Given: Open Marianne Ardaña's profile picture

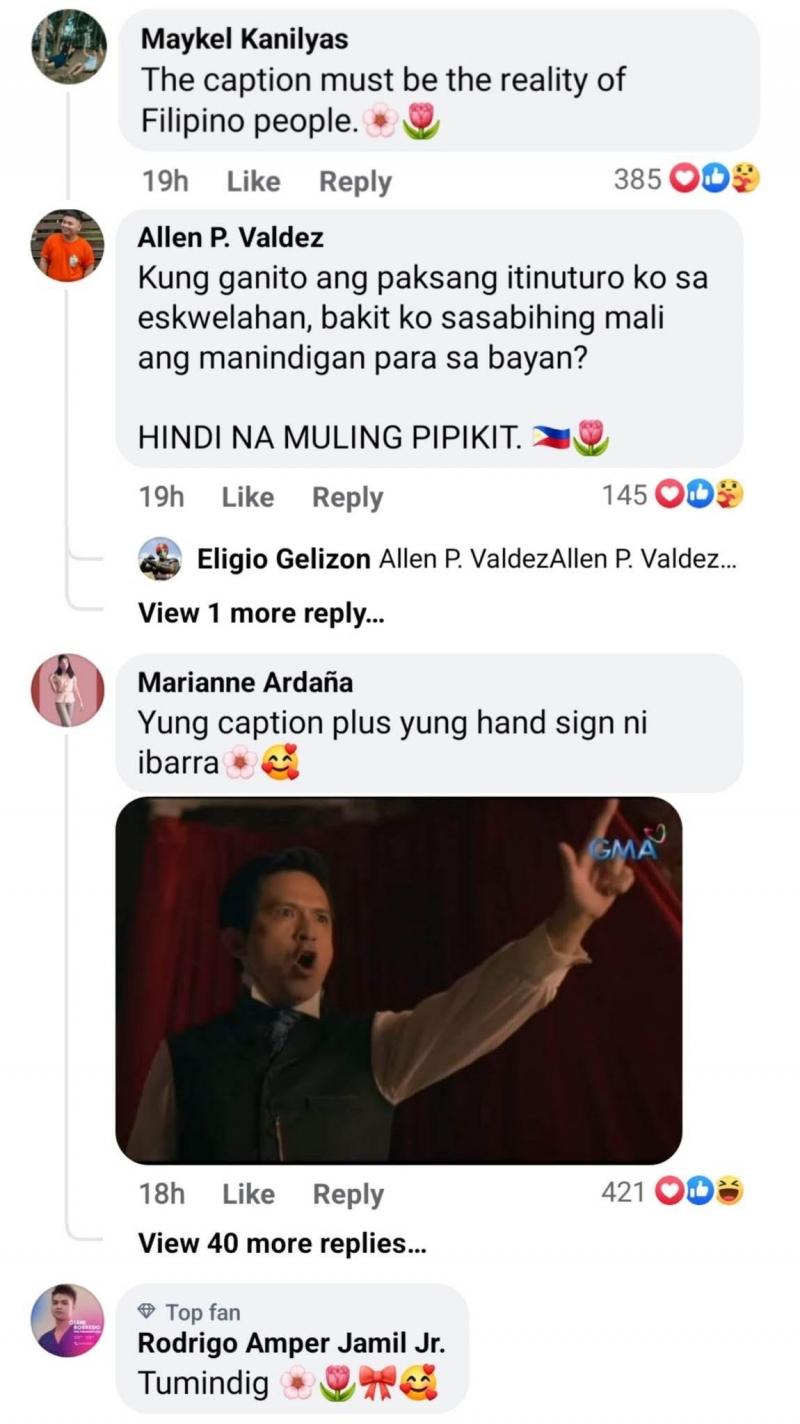Looking at the screenshot, I should 67,690.
